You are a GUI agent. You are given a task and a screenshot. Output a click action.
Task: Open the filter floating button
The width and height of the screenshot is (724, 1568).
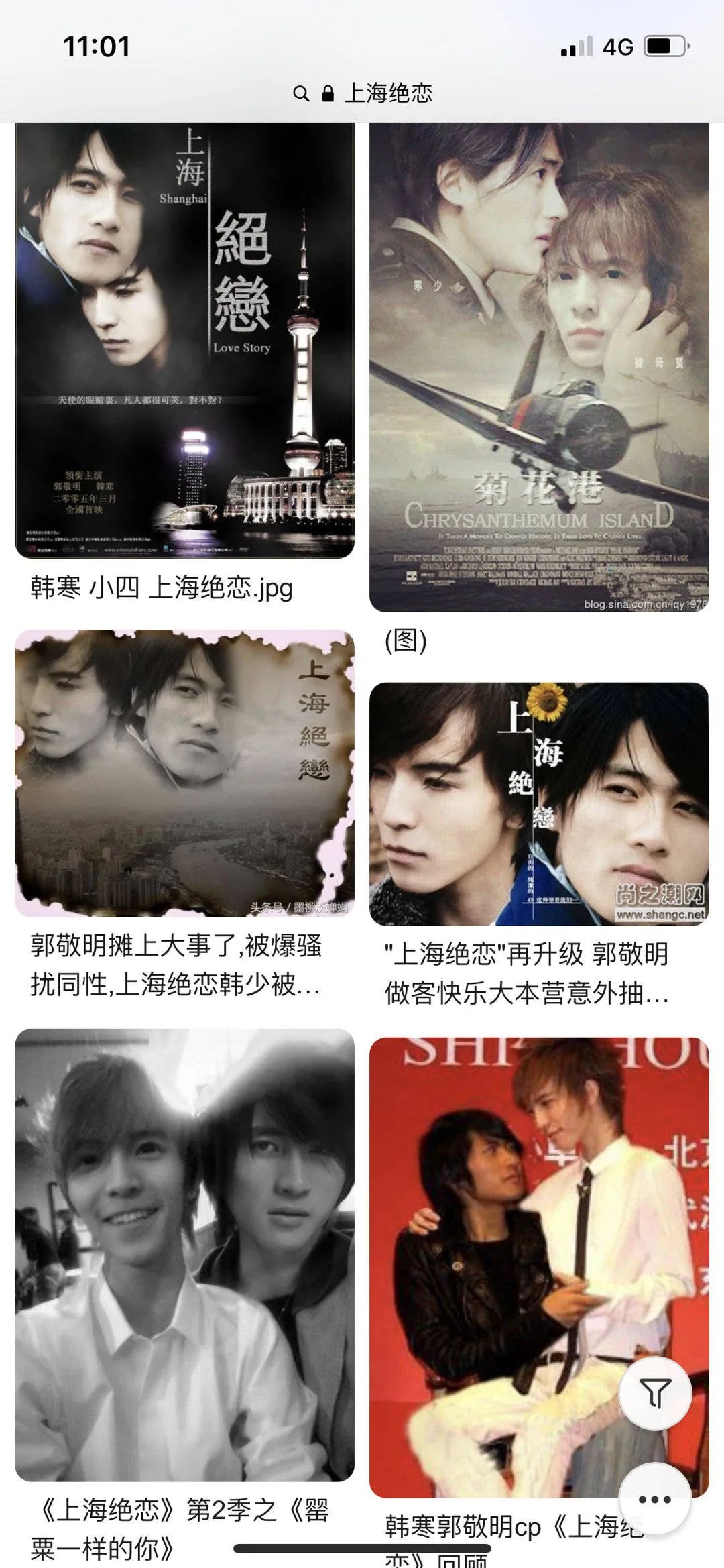pyautogui.click(x=655, y=1394)
